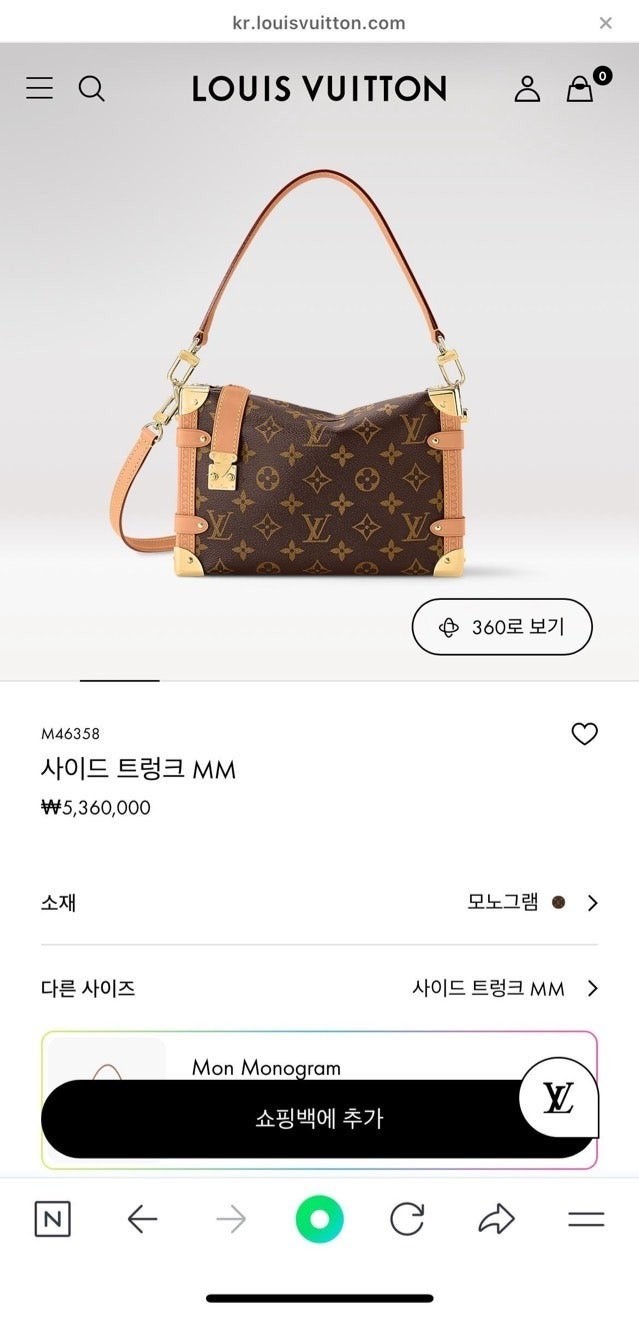Viewport: 639px width, 1317px height.
Task: Go back in the browser toolbar
Action: pyautogui.click(x=142, y=1219)
